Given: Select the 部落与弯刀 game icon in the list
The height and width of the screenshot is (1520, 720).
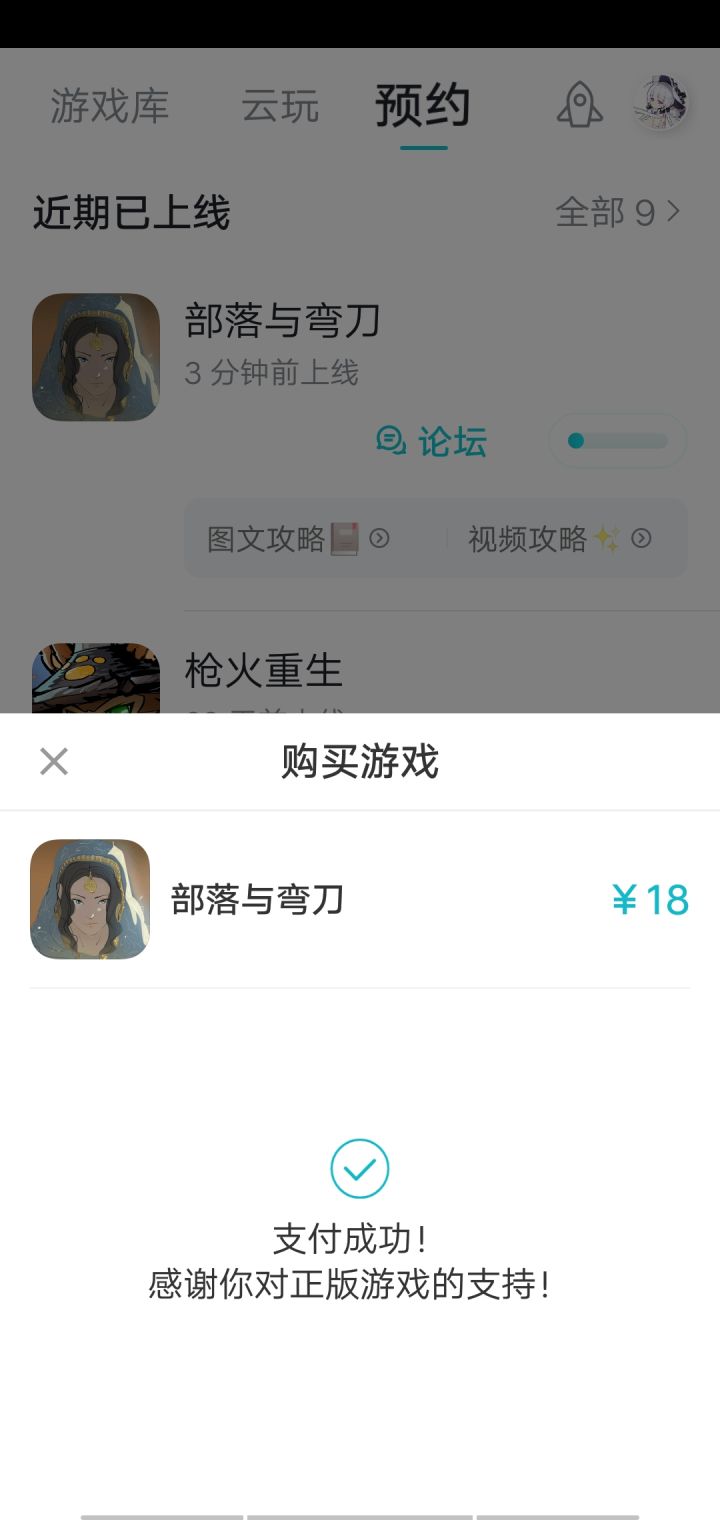Looking at the screenshot, I should click(95, 355).
